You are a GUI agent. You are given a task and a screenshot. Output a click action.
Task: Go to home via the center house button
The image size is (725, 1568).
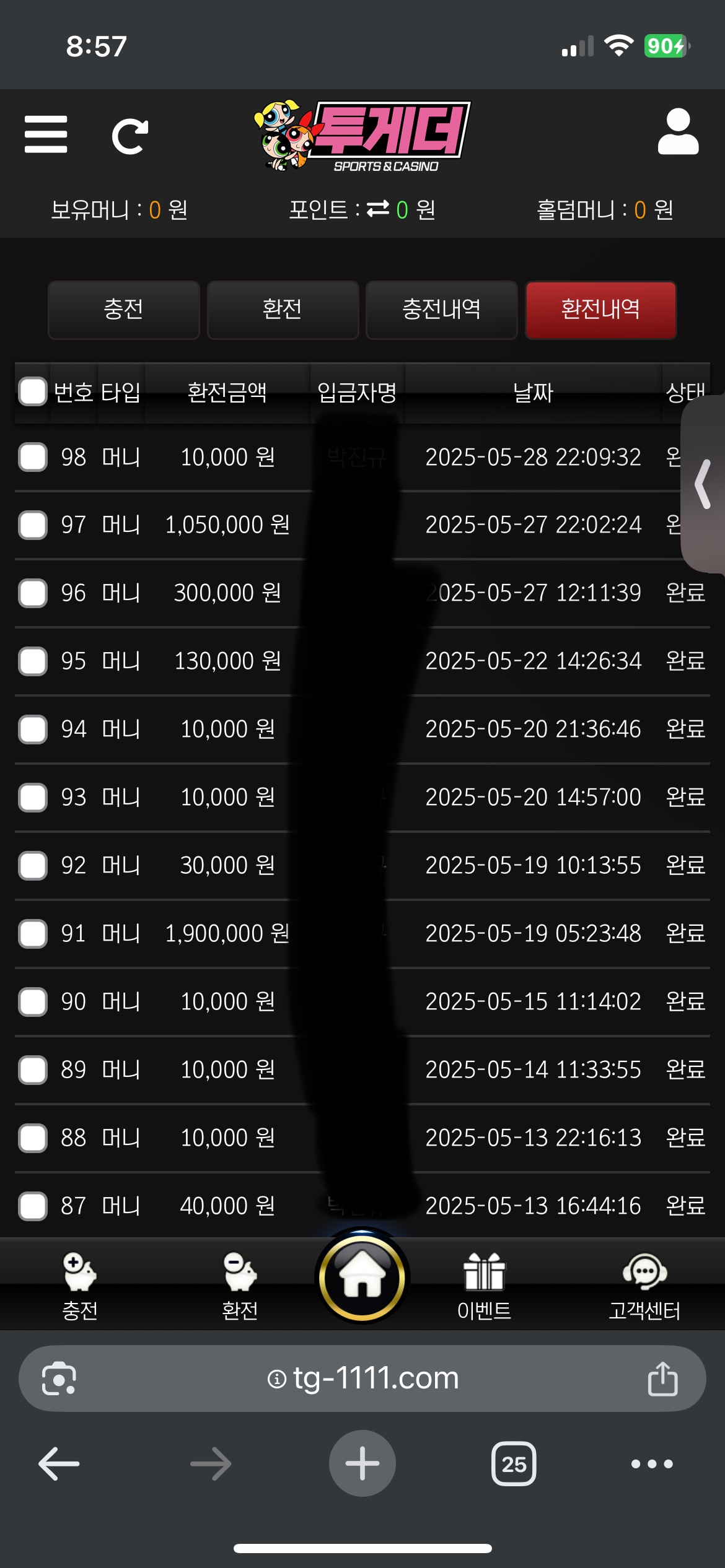coord(362,1278)
